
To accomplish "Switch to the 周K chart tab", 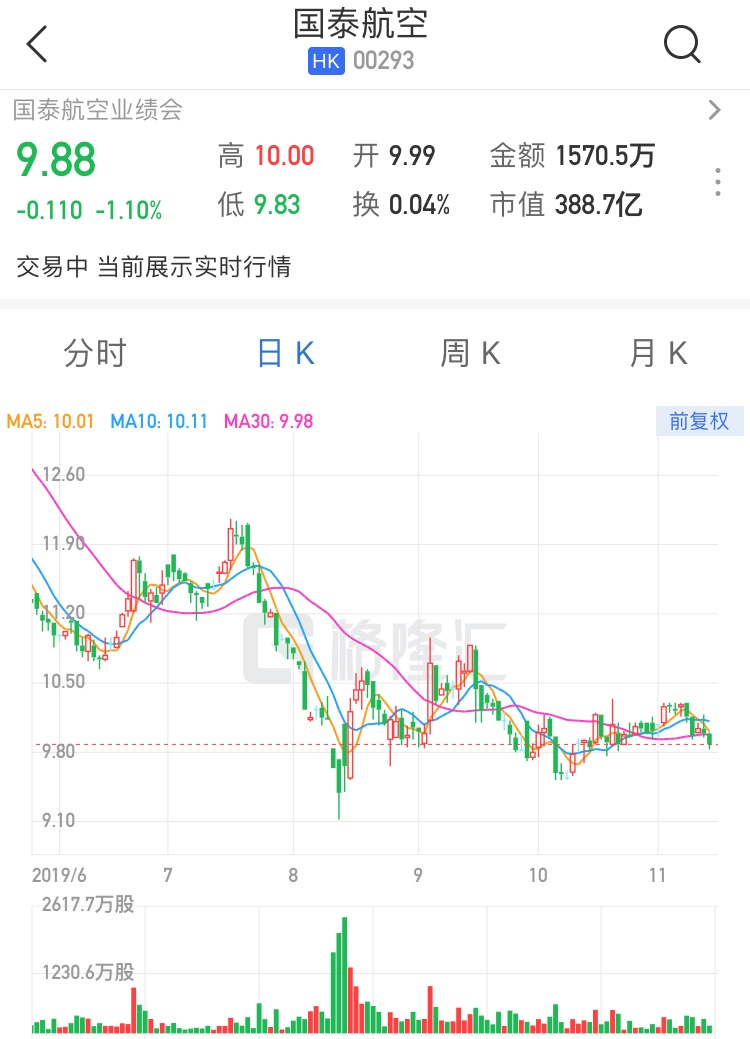I will (x=470, y=353).
